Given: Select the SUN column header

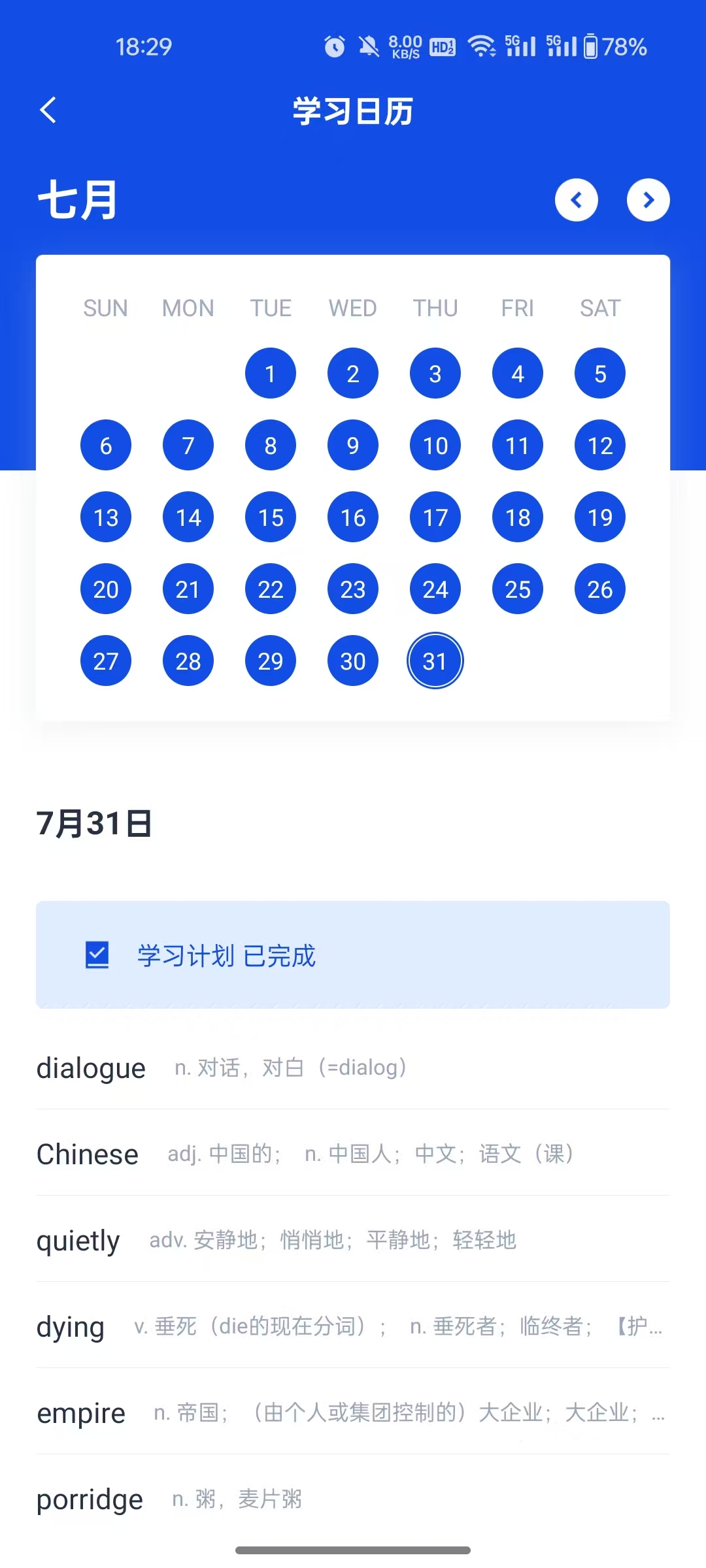Looking at the screenshot, I should pyautogui.click(x=105, y=307).
